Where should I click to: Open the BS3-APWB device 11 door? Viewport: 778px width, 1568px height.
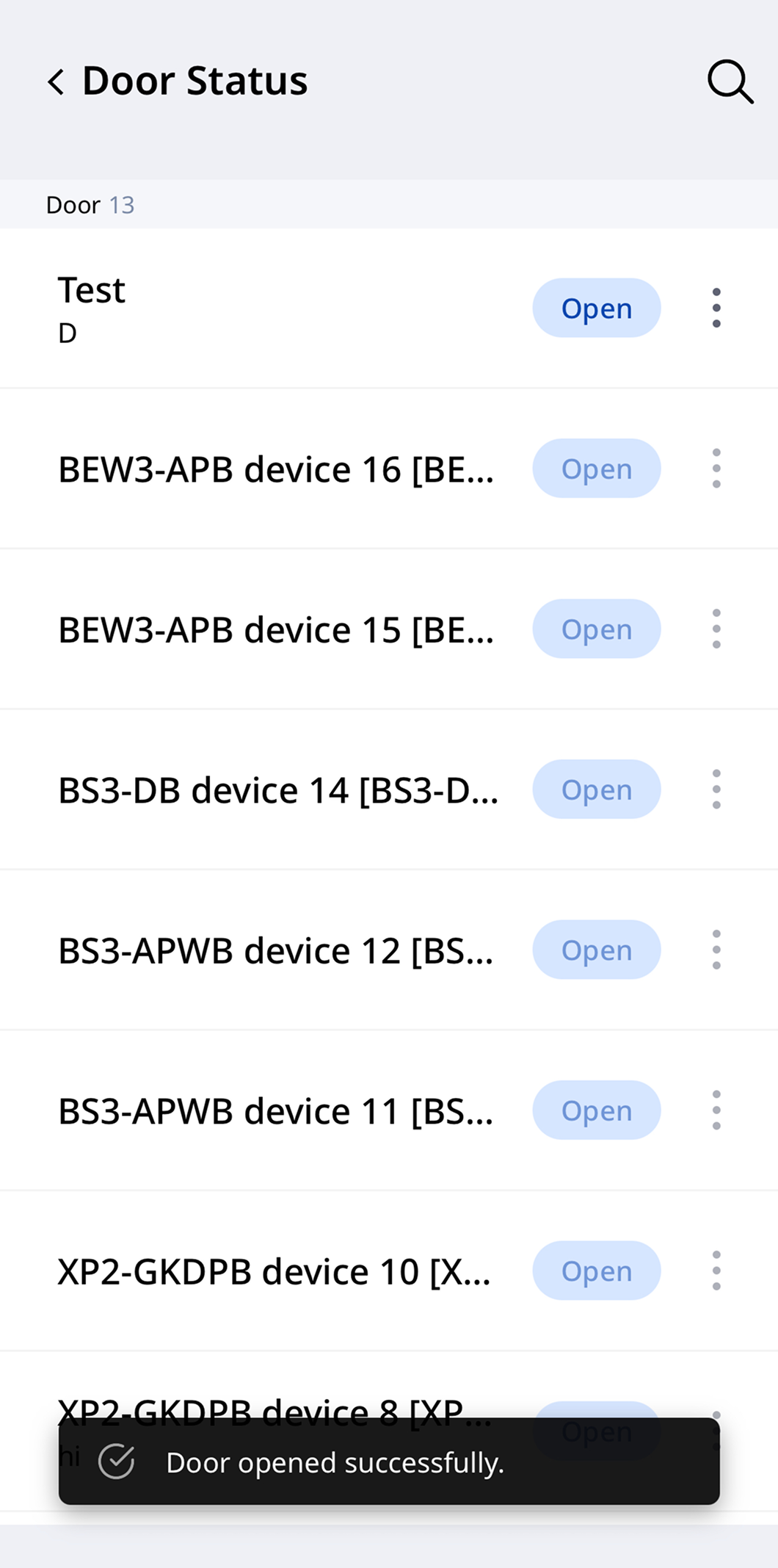596,1110
